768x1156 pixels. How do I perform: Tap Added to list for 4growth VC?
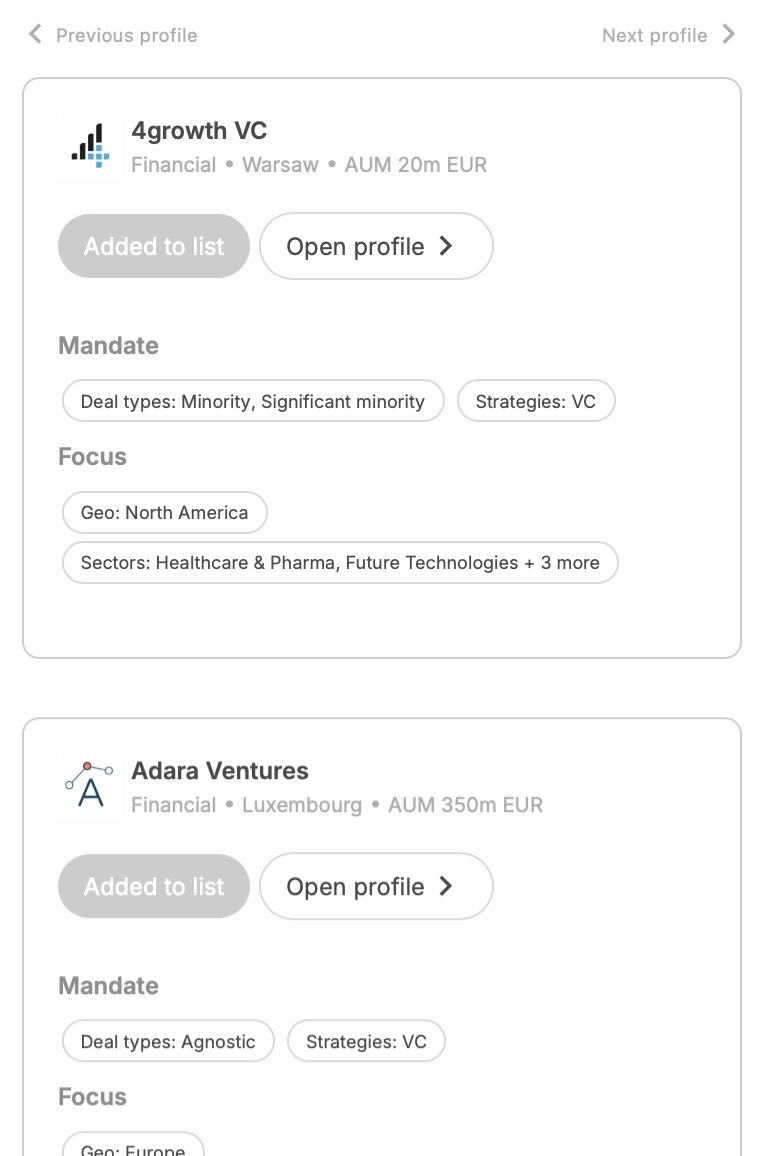click(154, 247)
